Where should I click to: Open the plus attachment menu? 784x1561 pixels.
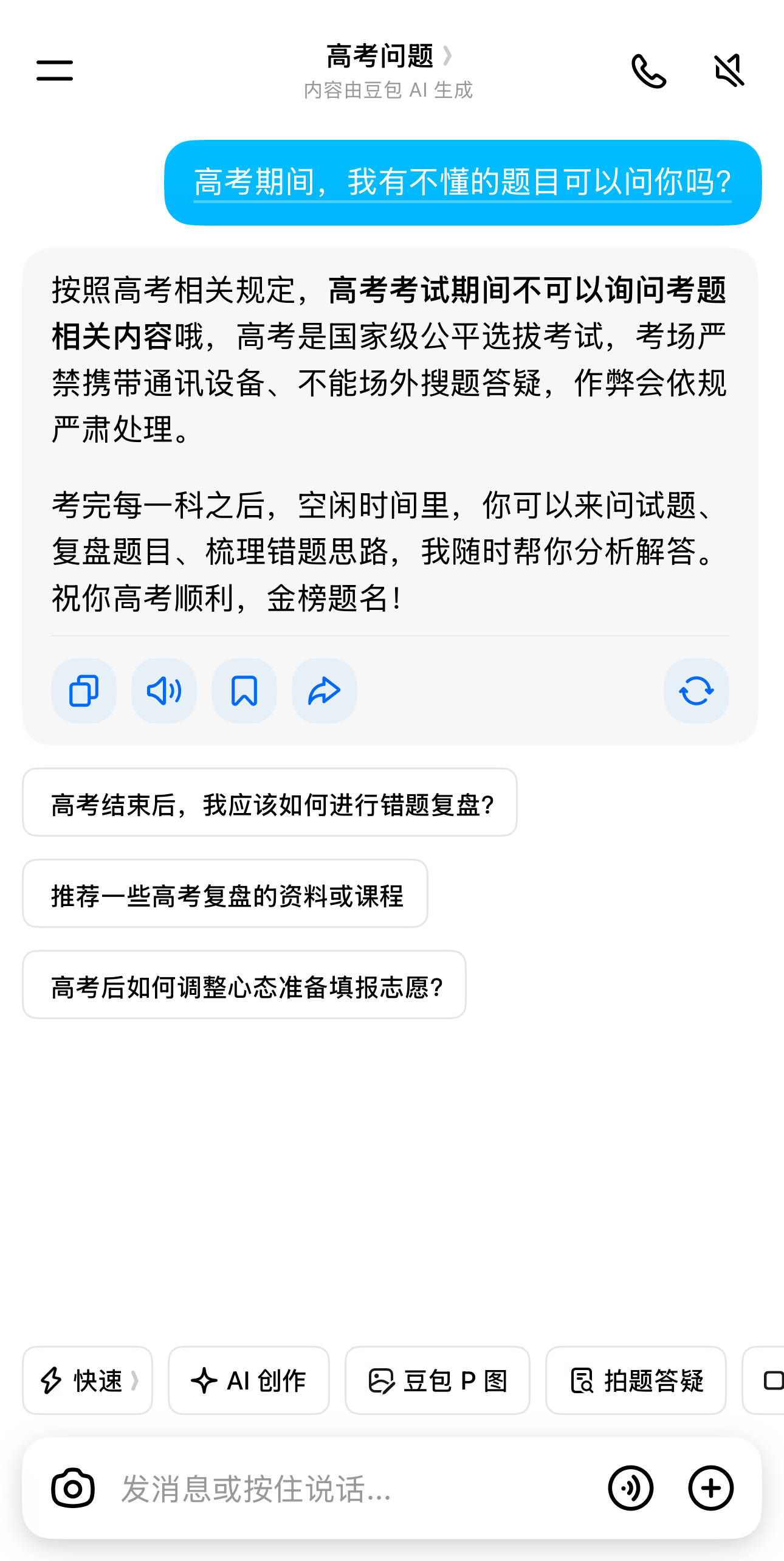tap(711, 1489)
